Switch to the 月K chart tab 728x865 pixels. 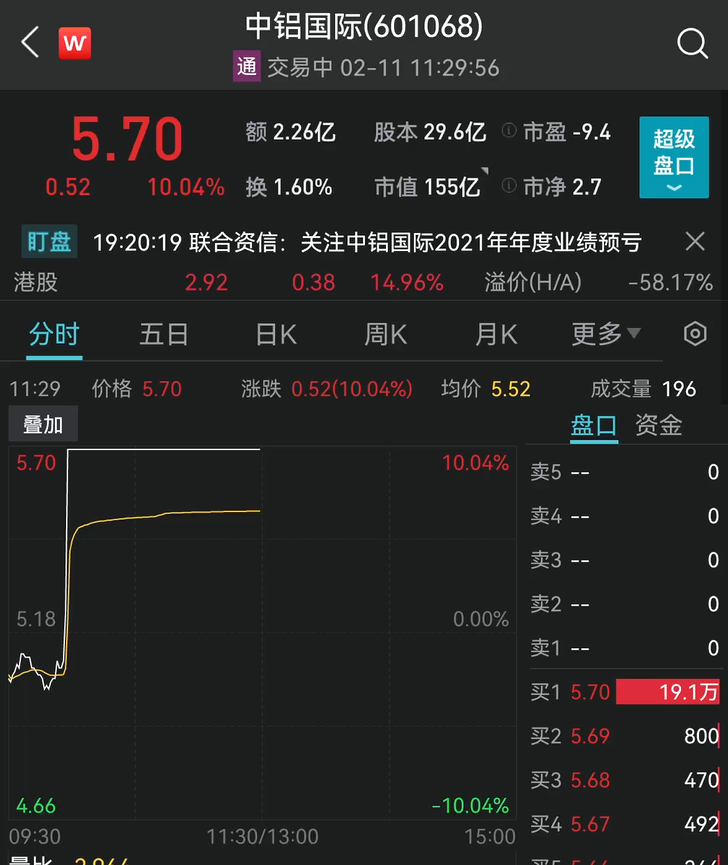[x=496, y=334]
